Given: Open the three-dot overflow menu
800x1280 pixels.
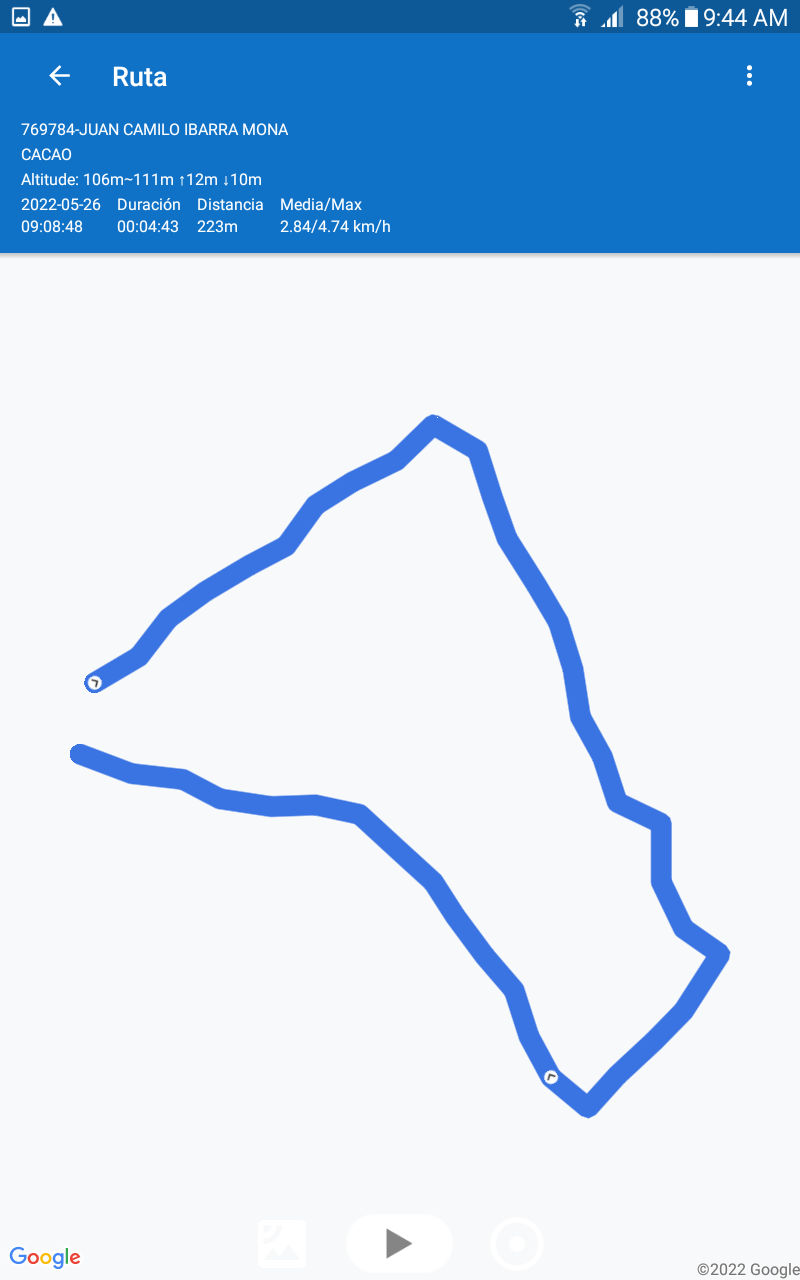Looking at the screenshot, I should pos(749,76).
